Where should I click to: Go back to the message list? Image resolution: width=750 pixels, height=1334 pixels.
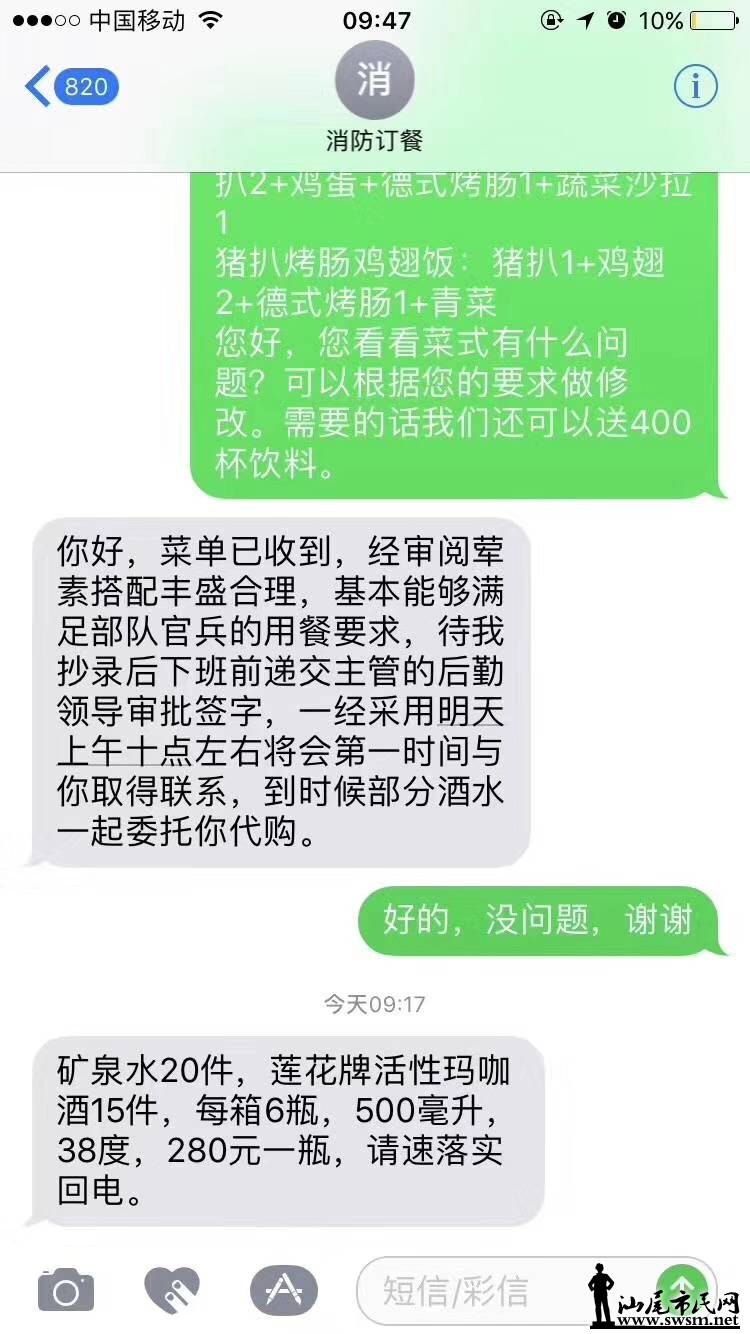(x=70, y=87)
